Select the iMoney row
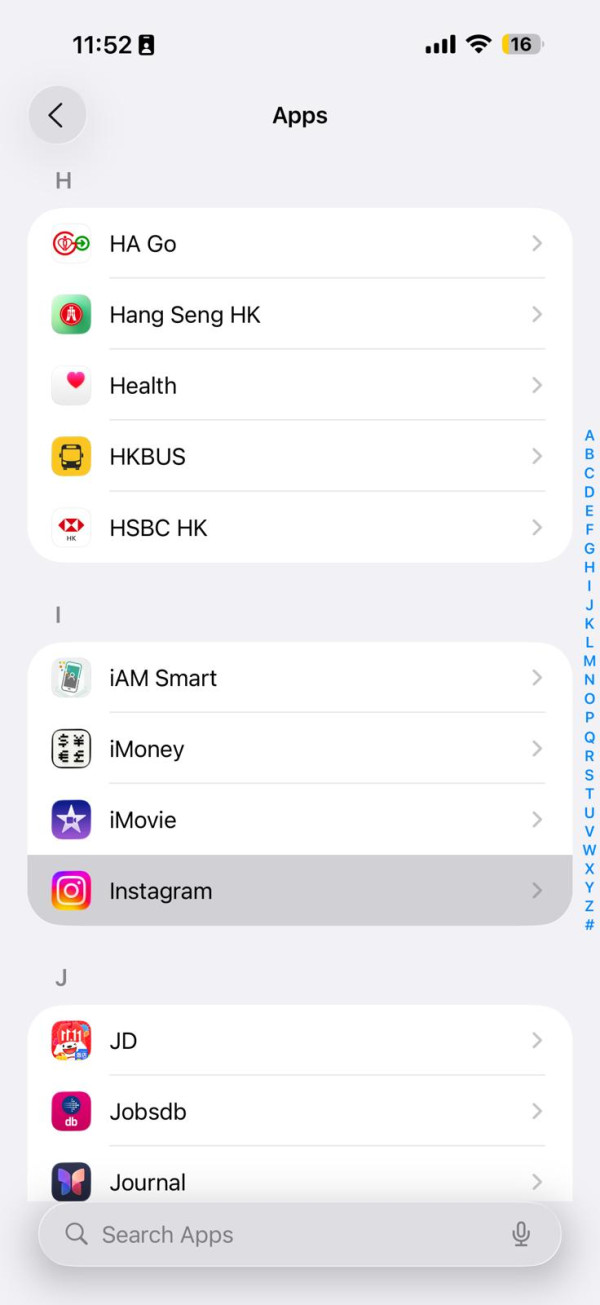 (x=300, y=749)
